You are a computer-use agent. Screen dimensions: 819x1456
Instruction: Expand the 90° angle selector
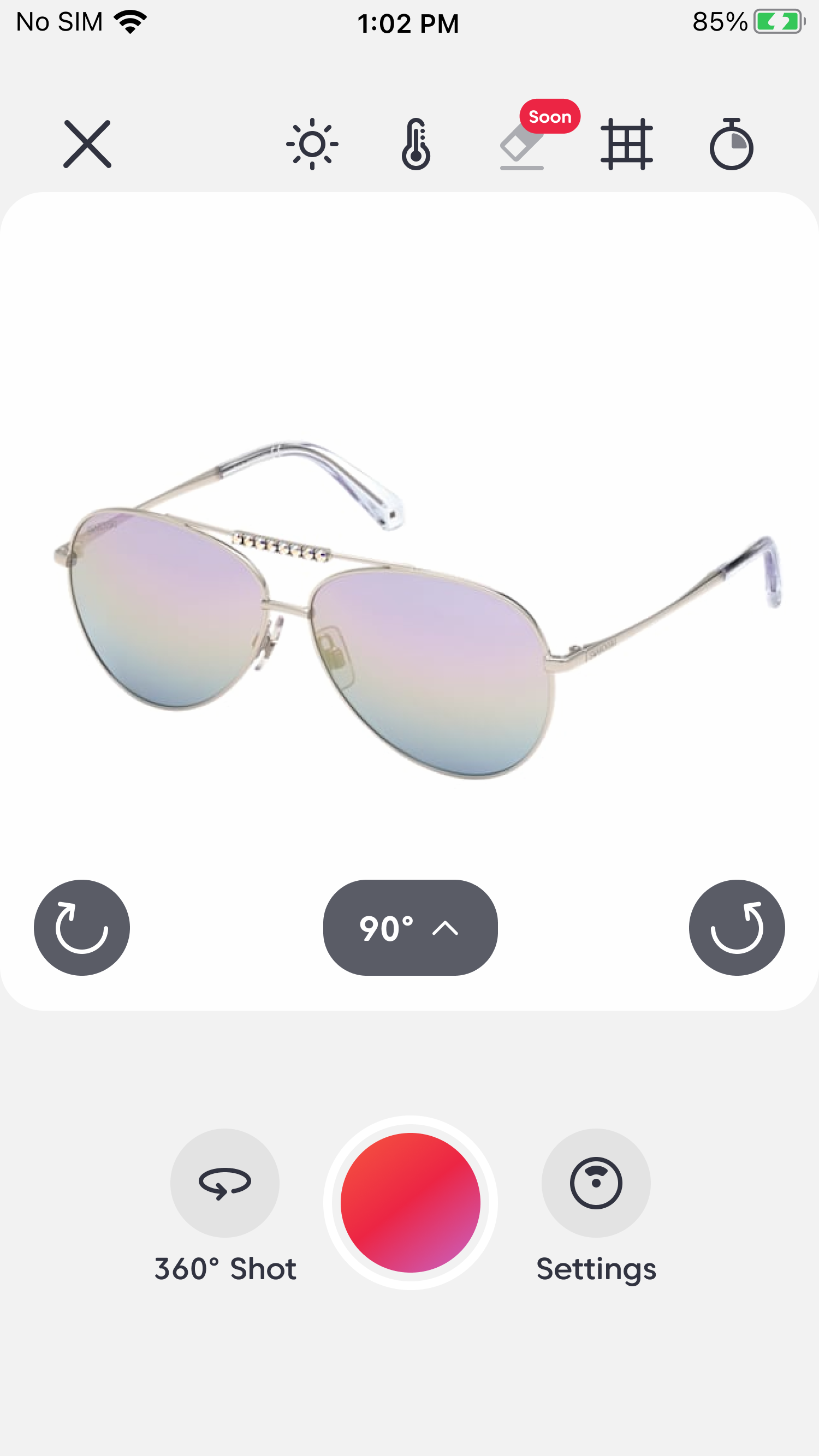coord(410,928)
